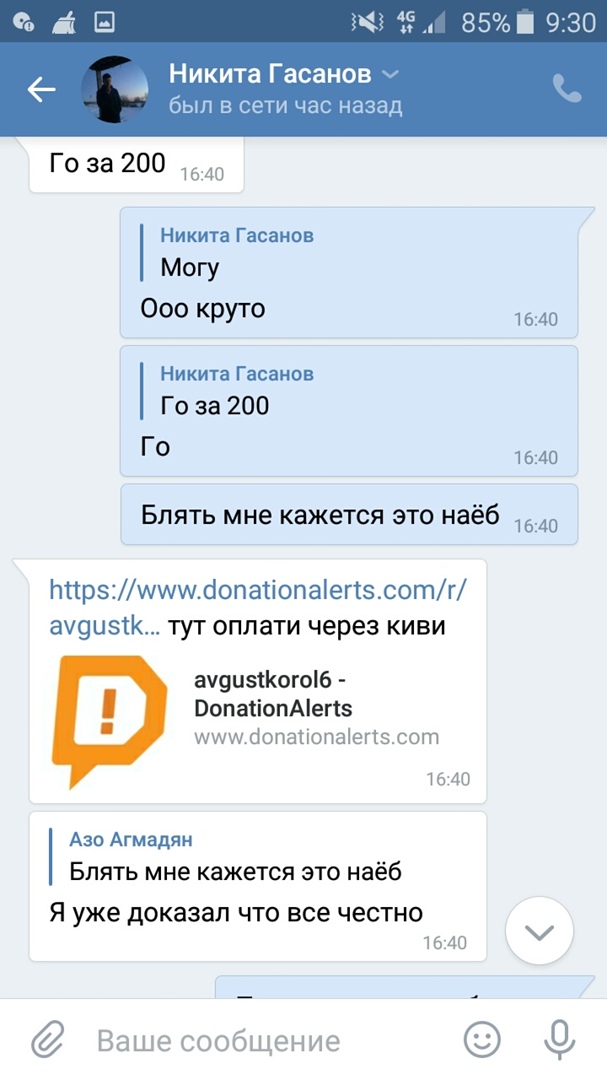Jump to latest messages with down arrow

[x=539, y=932]
